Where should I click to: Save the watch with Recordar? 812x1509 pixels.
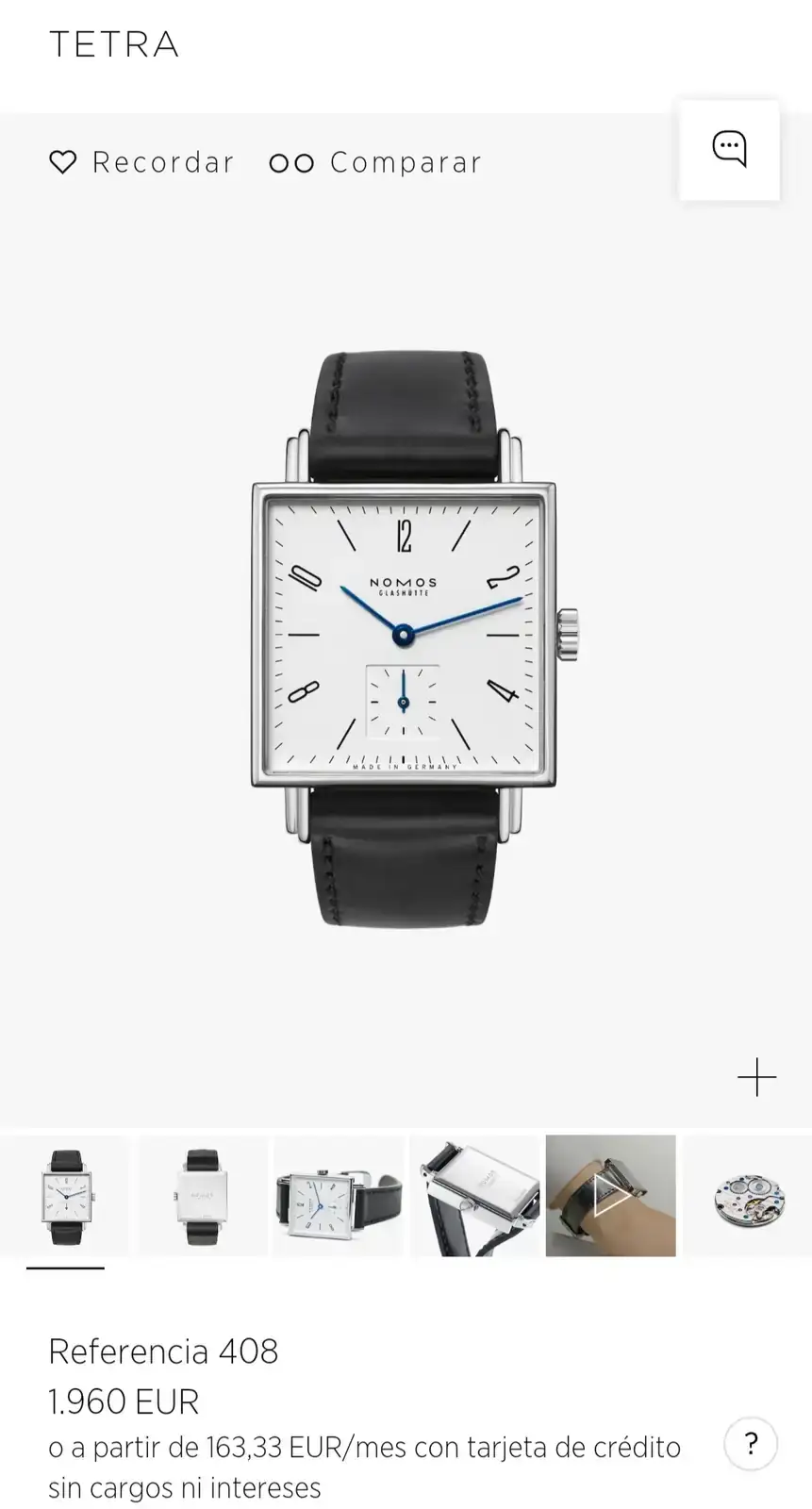141,162
